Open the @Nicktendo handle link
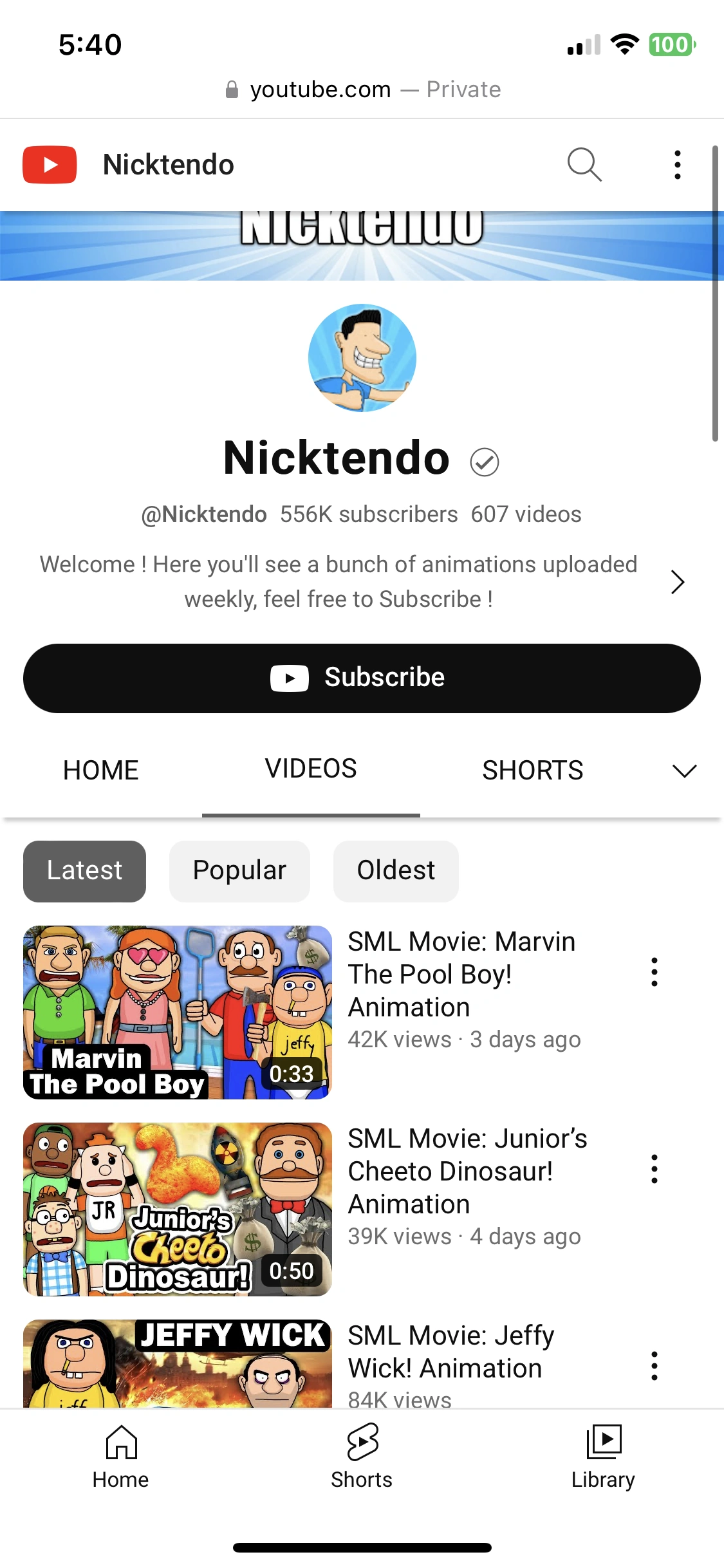724x1568 pixels. [x=204, y=514]
